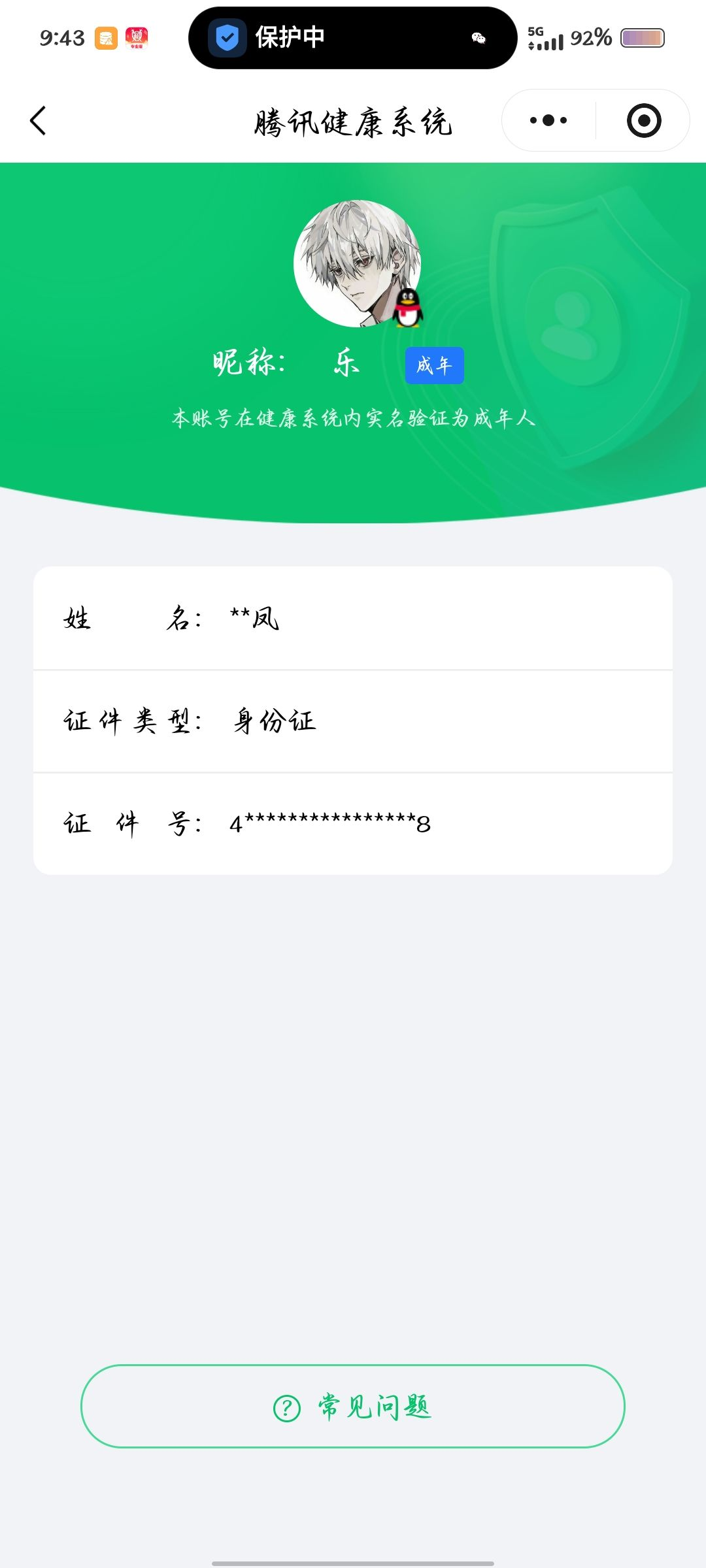706x1568 pixels.
Task: Tap the shield protection icon in the 保护中 pill
Action: point(227,38)
